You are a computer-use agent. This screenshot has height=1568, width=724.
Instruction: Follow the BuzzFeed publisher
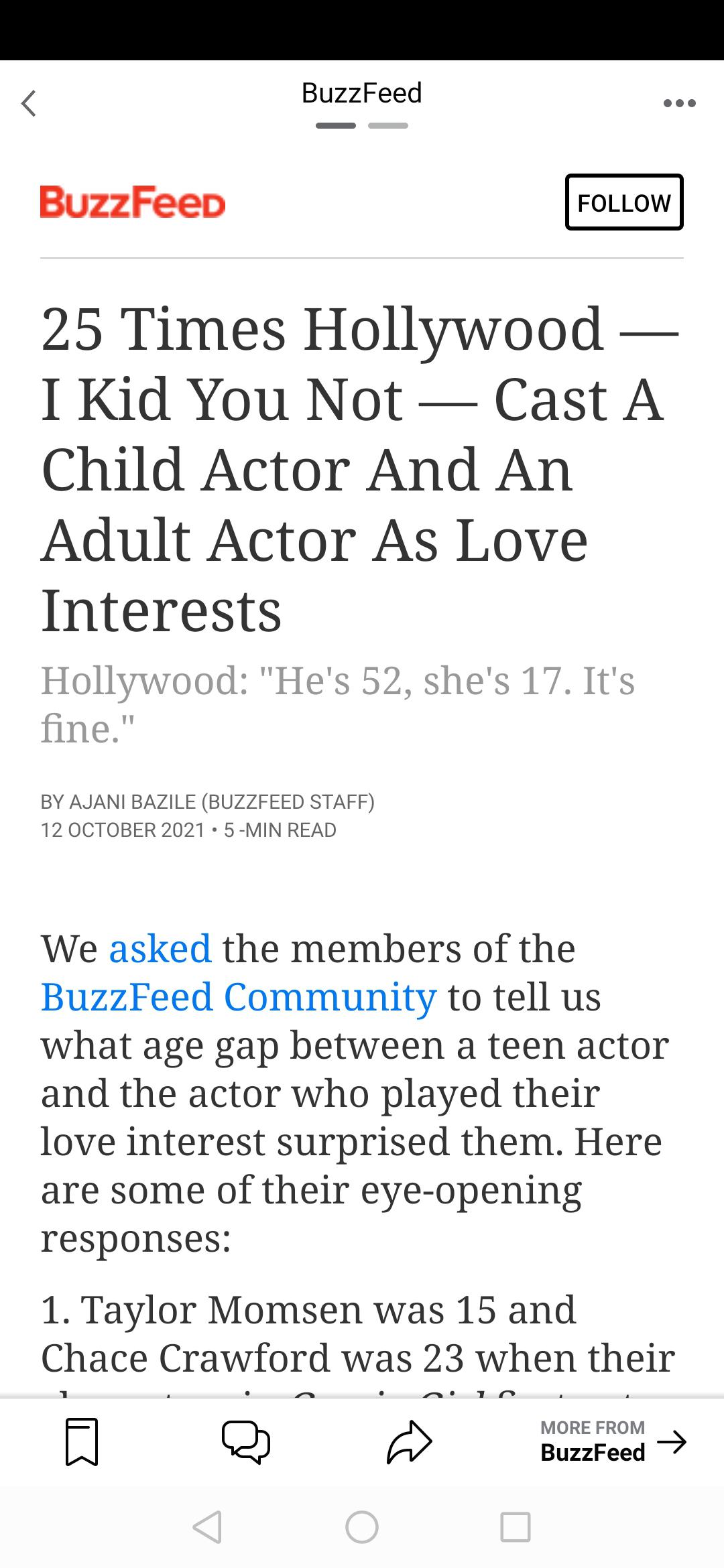[623, 202]
